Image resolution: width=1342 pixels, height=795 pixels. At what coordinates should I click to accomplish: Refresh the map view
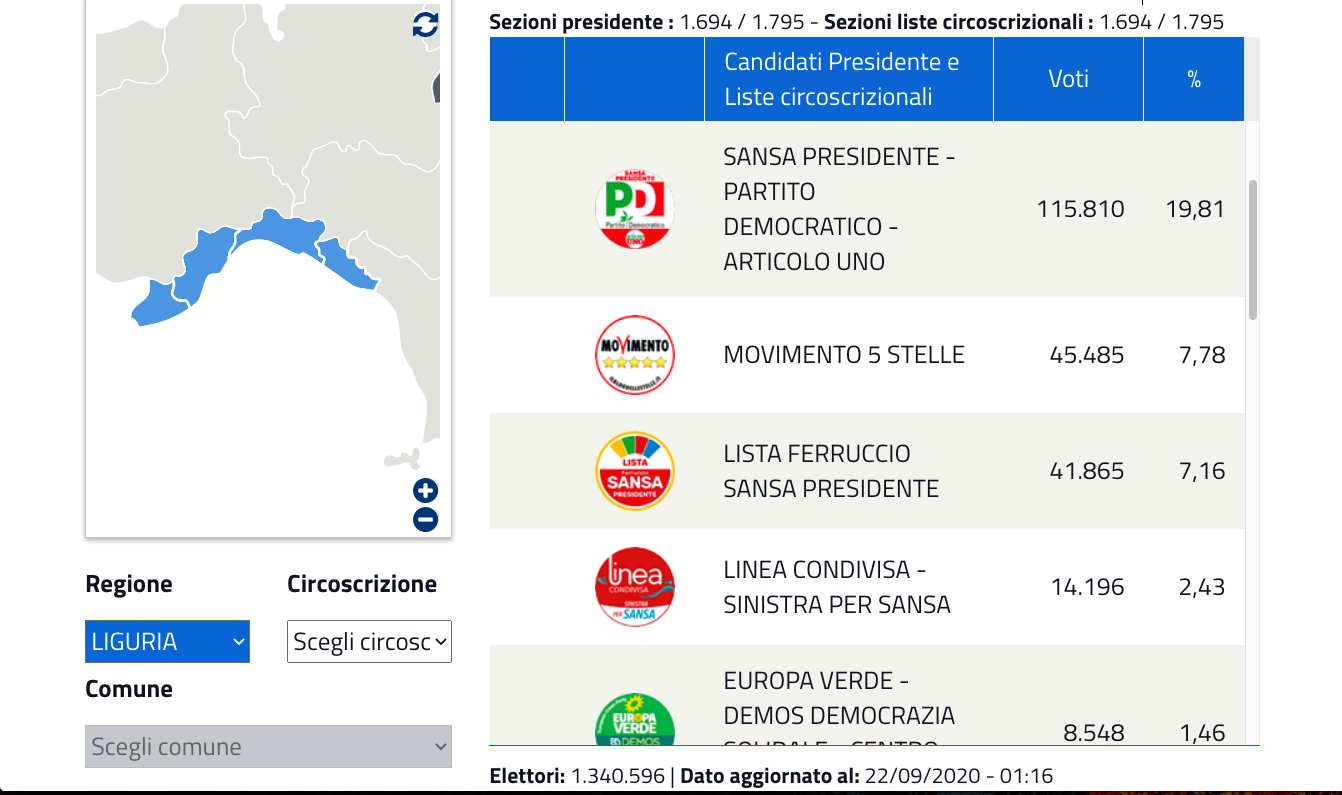pos(425,25)
